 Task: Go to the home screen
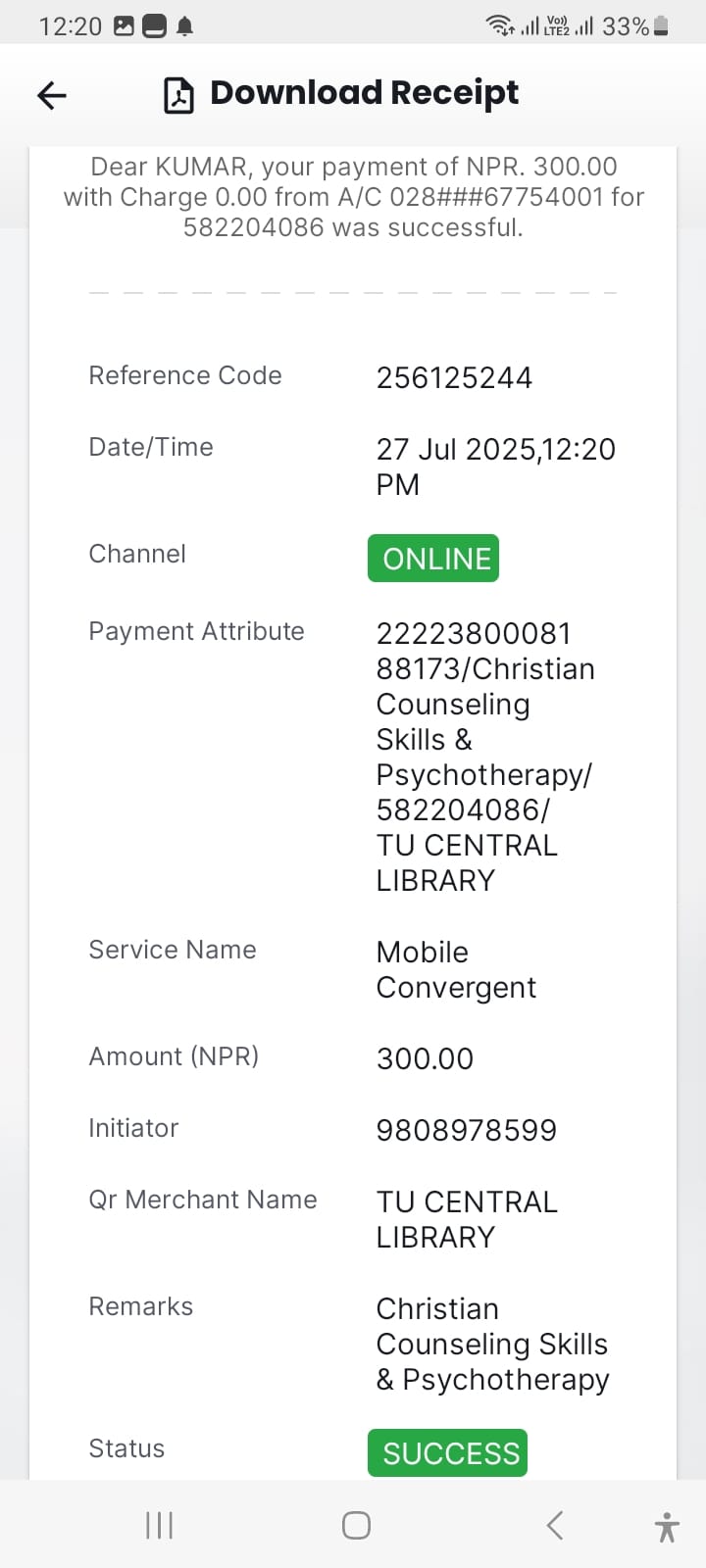coord(356,1525)
